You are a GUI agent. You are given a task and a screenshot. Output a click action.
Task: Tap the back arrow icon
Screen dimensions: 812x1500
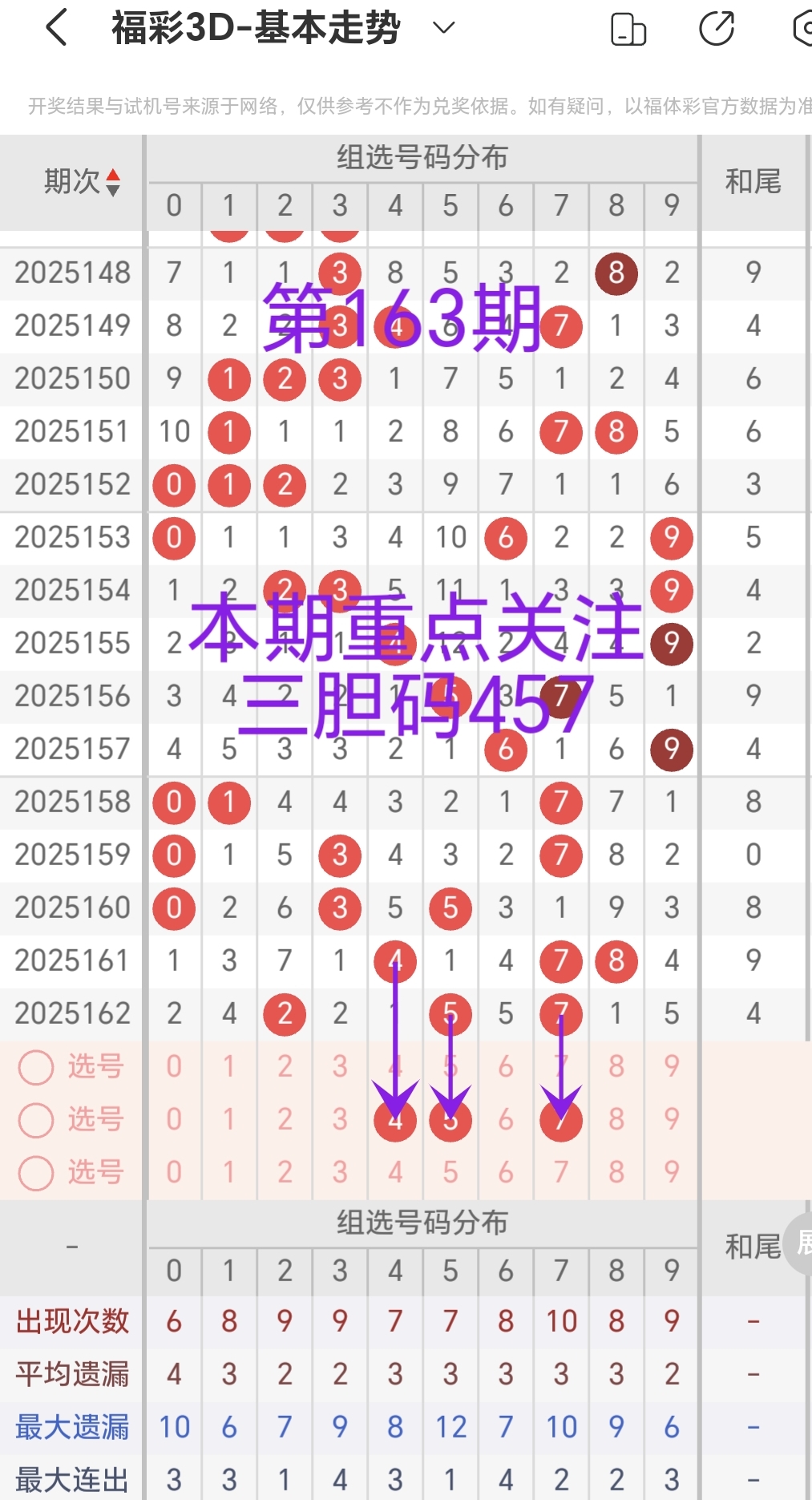pos(55,26)
